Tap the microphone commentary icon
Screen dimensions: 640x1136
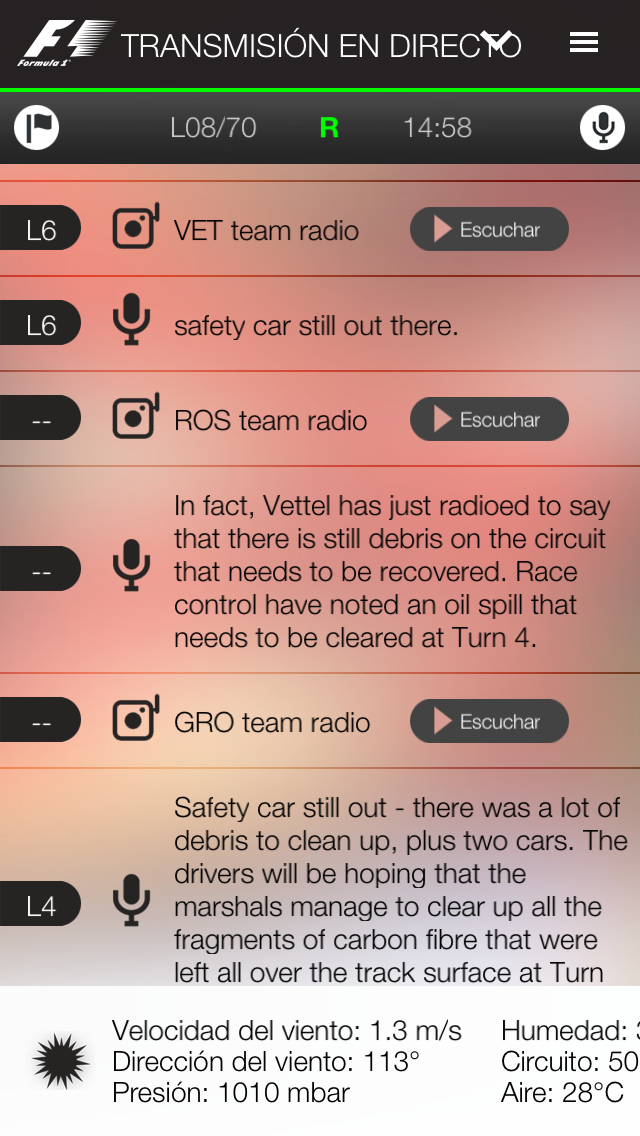pos(602,128)
